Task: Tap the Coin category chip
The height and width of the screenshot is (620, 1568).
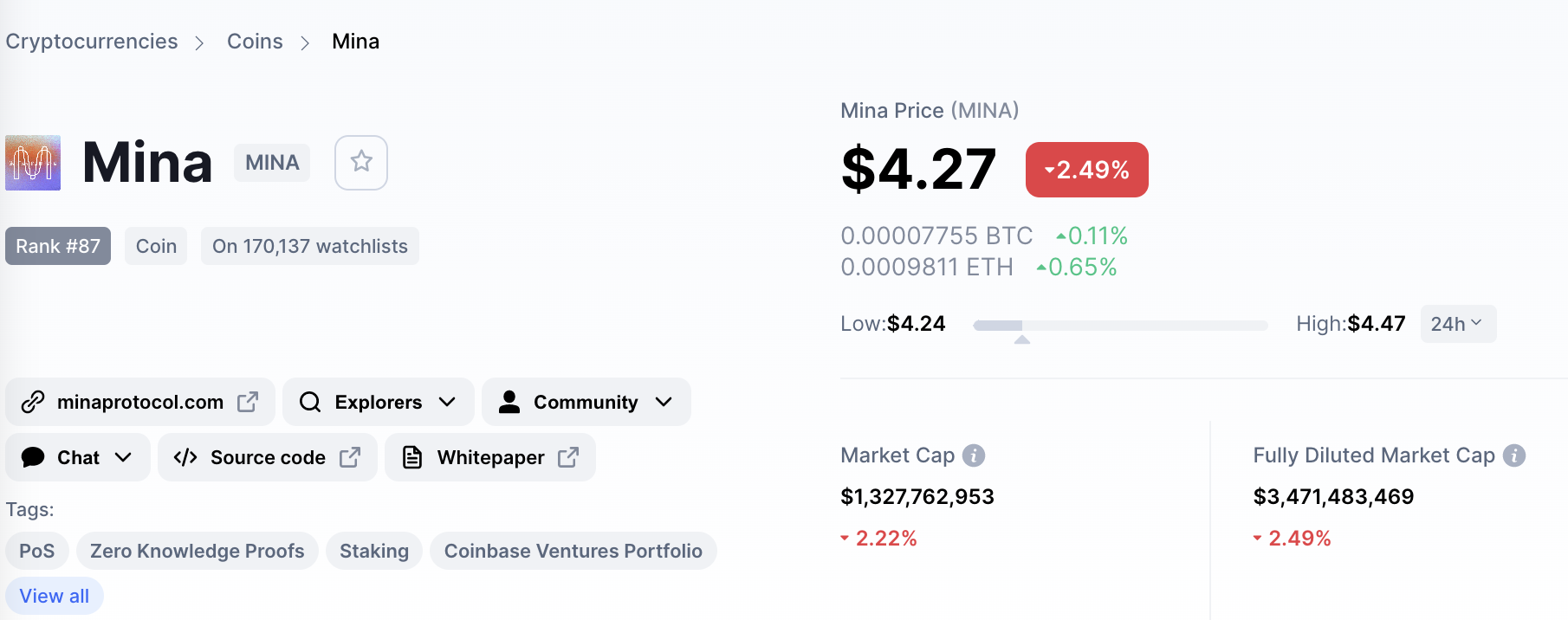Action: click(156, 246)
